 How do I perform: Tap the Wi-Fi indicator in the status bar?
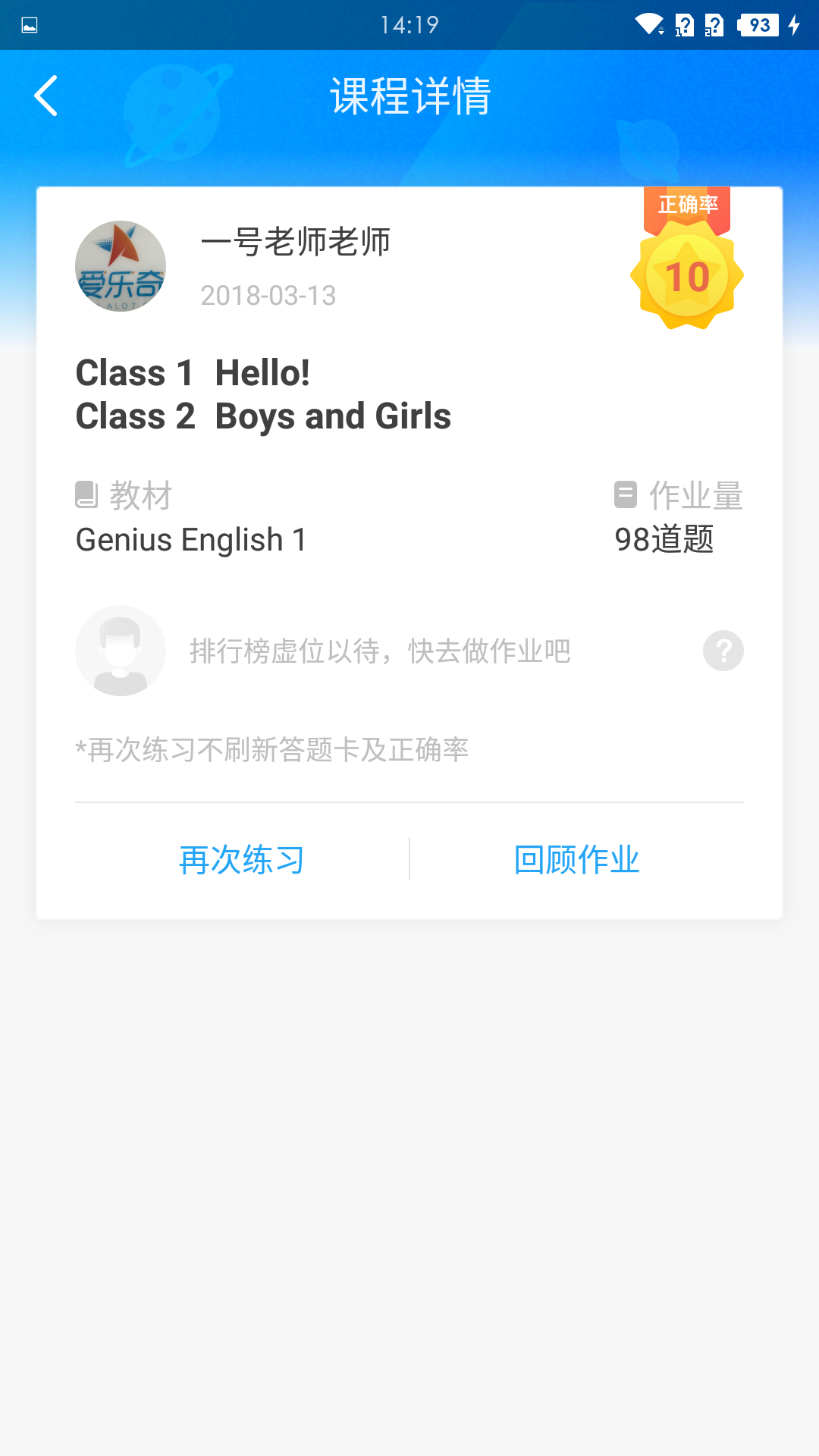coord(648,23)
